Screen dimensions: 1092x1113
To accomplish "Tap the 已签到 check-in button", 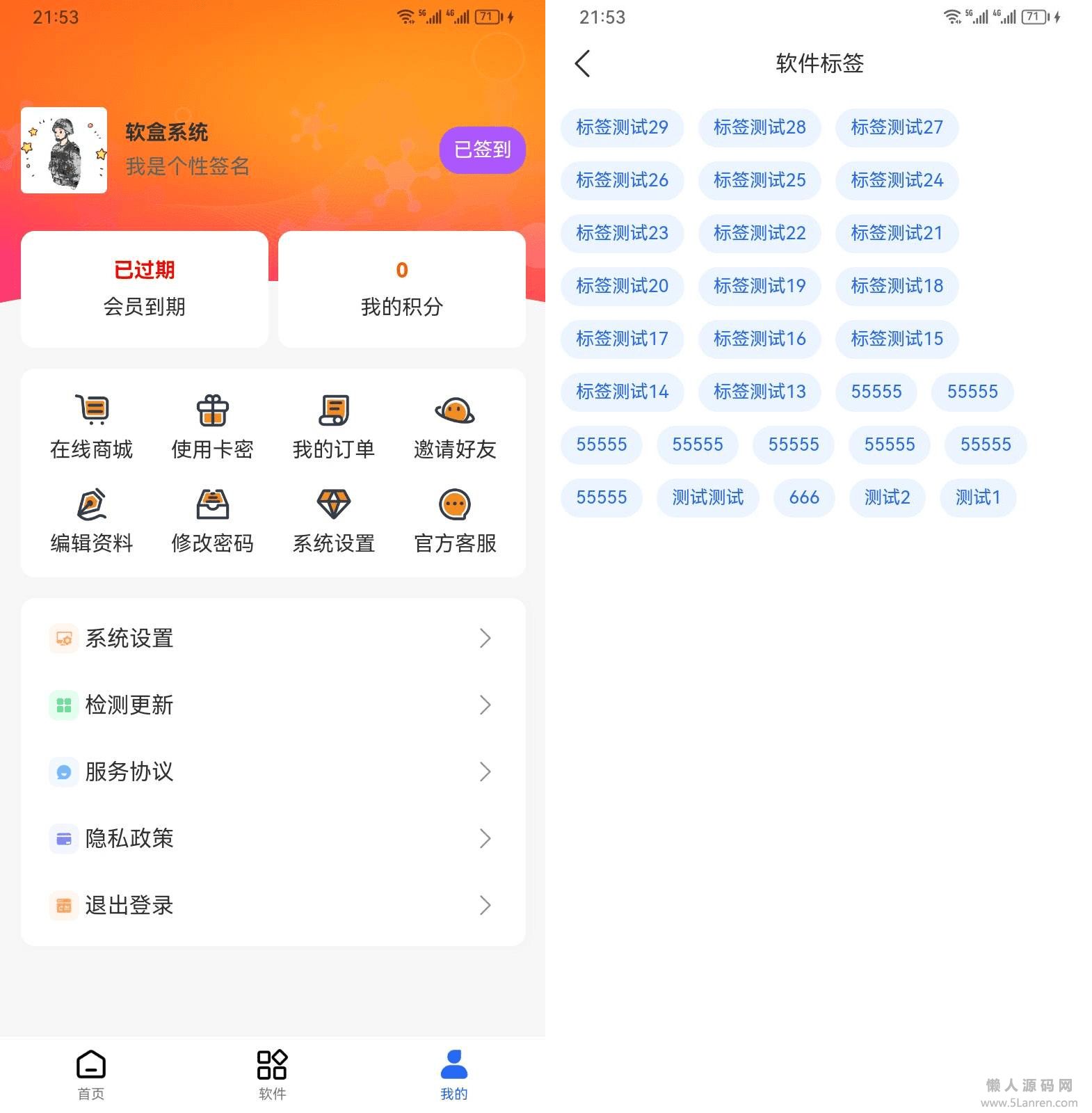I will coord(482,150).
